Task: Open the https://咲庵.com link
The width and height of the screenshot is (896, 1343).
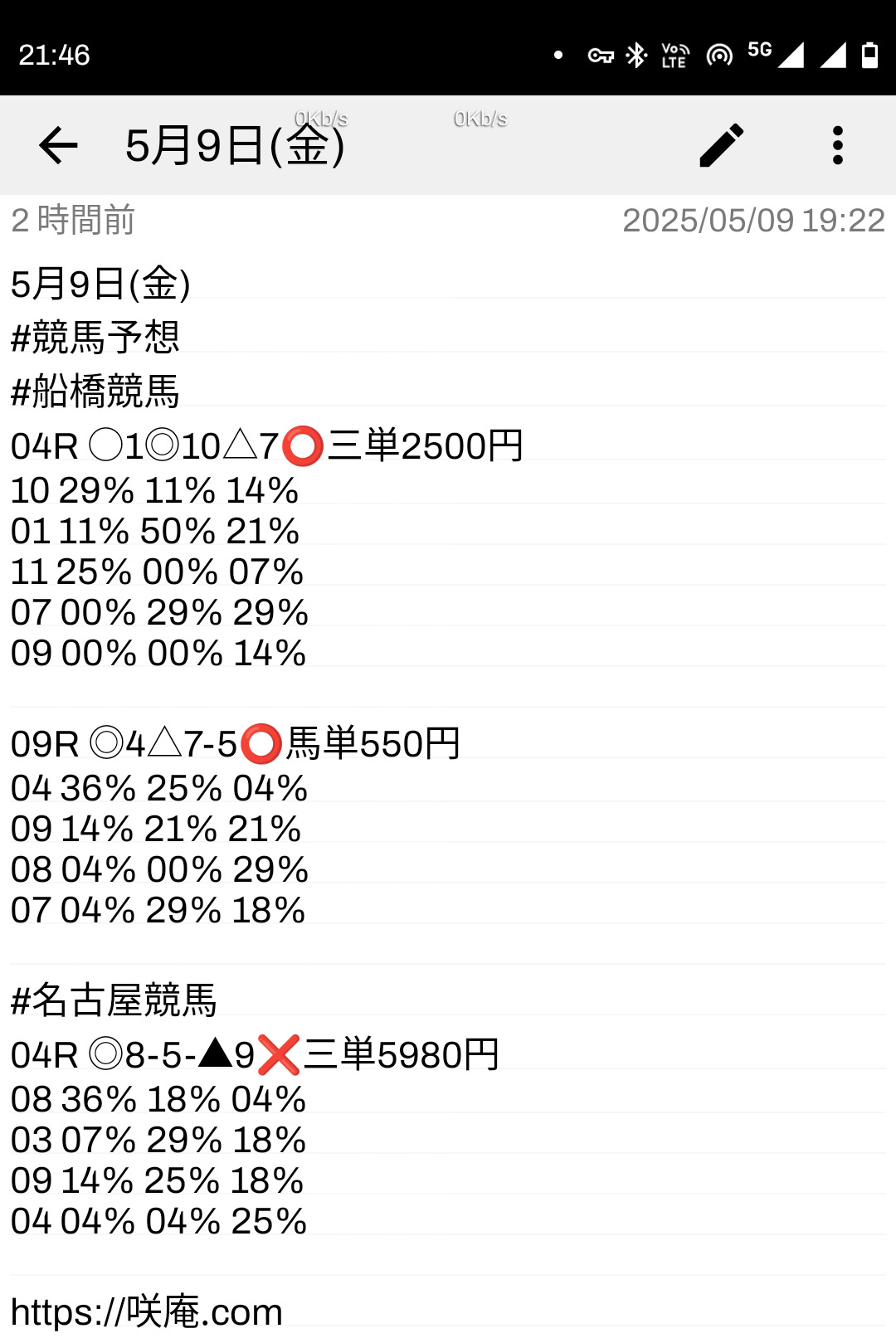Action: pos(147,1312)
